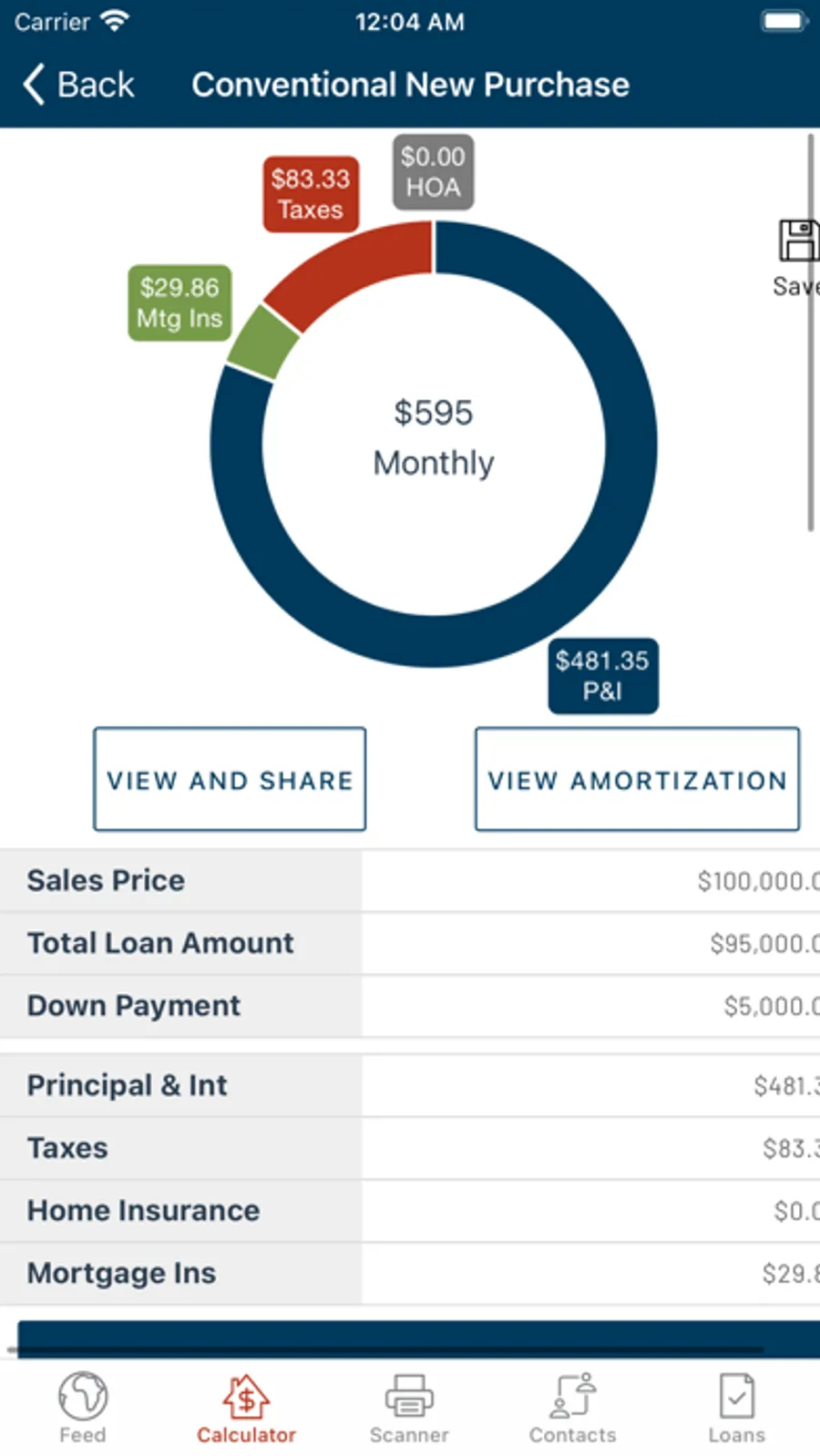Open the View Amortization schedule

click(x=637, y=779)
